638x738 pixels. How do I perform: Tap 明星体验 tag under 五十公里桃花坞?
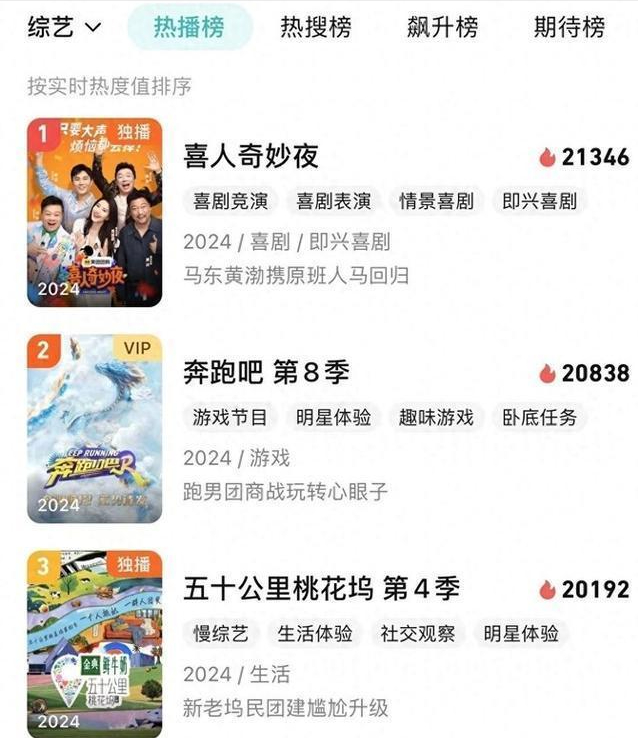click(521, 633)
